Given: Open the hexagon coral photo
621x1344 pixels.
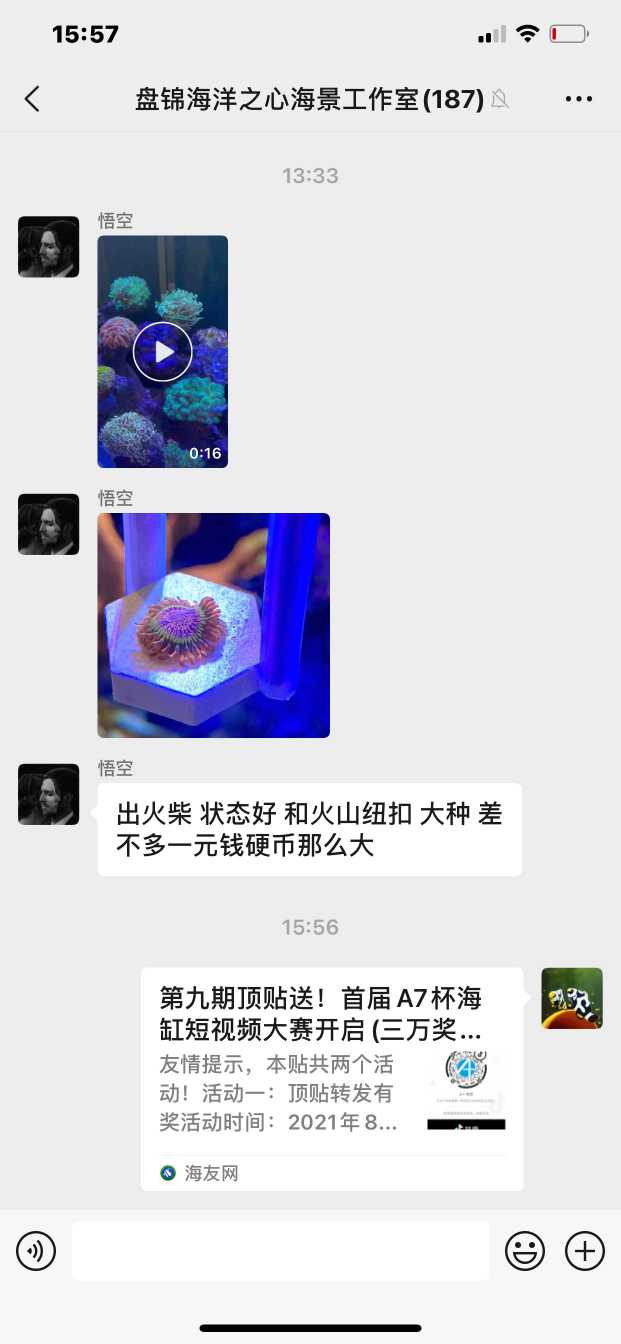Looking at the screenshot, I should pos(213,625).
